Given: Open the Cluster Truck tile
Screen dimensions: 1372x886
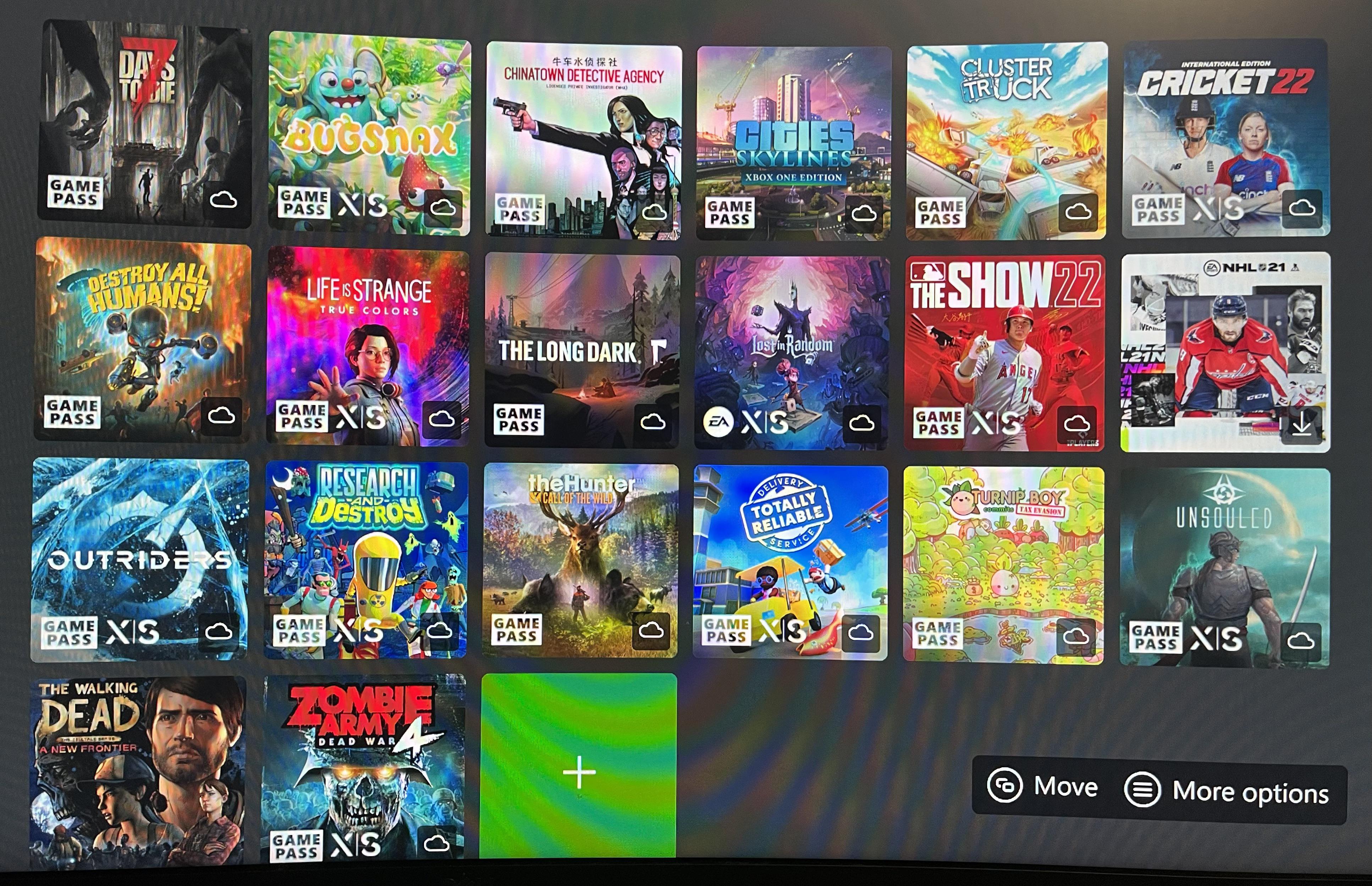Looking at the screenshot, I should pyautogui.click(x=1006, y=141).
